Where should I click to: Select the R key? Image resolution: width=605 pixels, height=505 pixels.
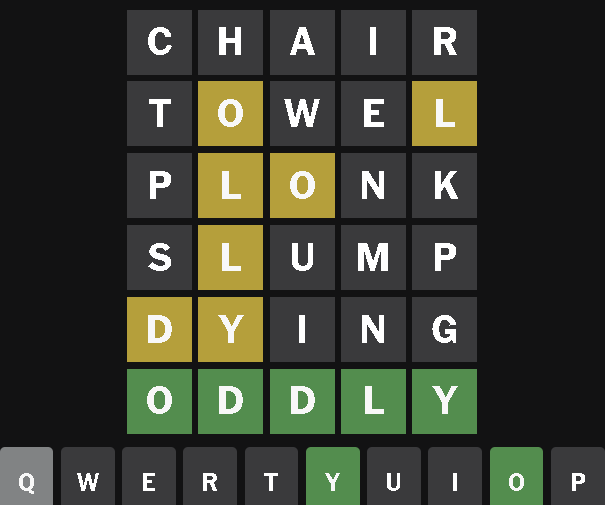coord(210,478)
